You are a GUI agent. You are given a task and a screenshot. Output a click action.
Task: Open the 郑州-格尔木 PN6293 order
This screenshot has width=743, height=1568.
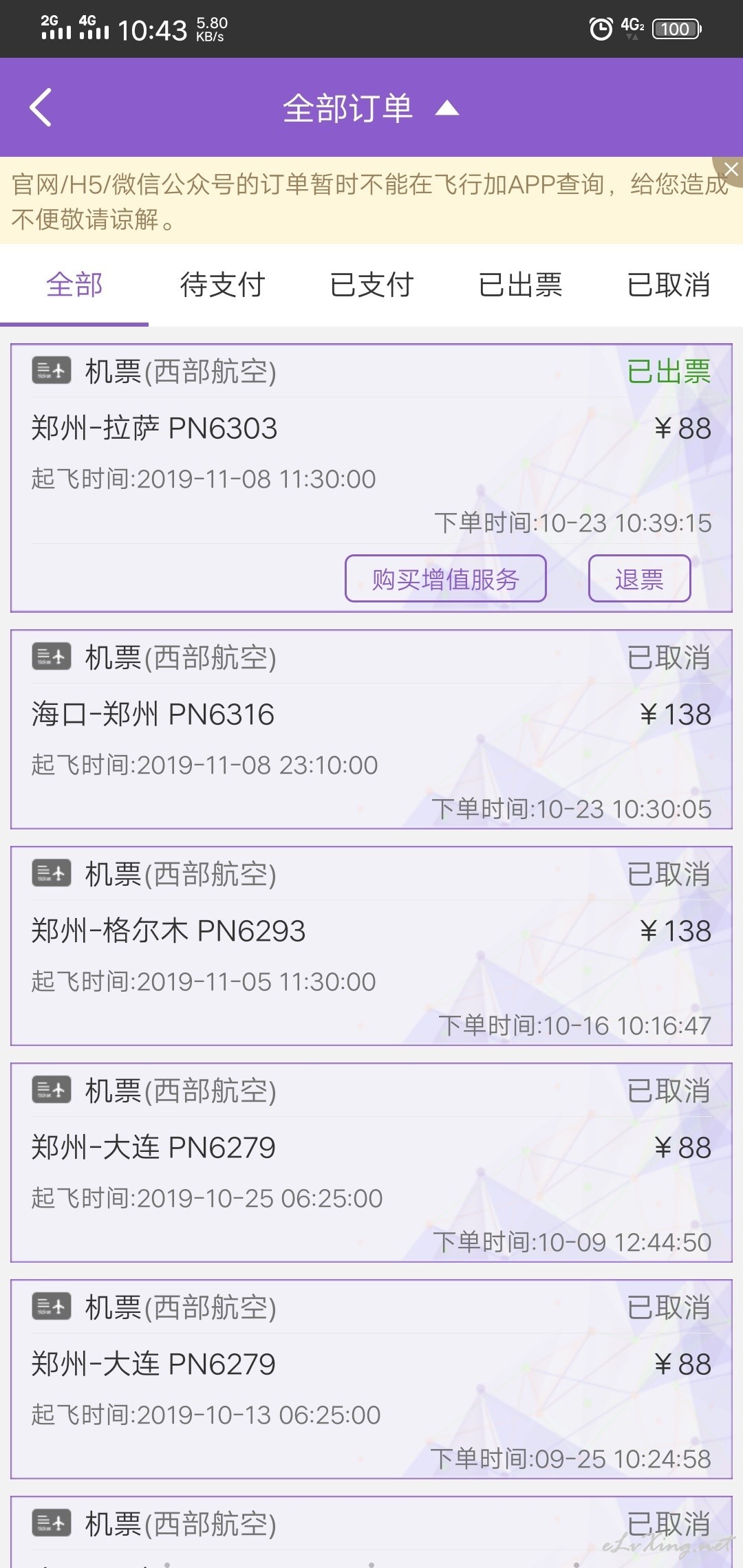[371, 946]
